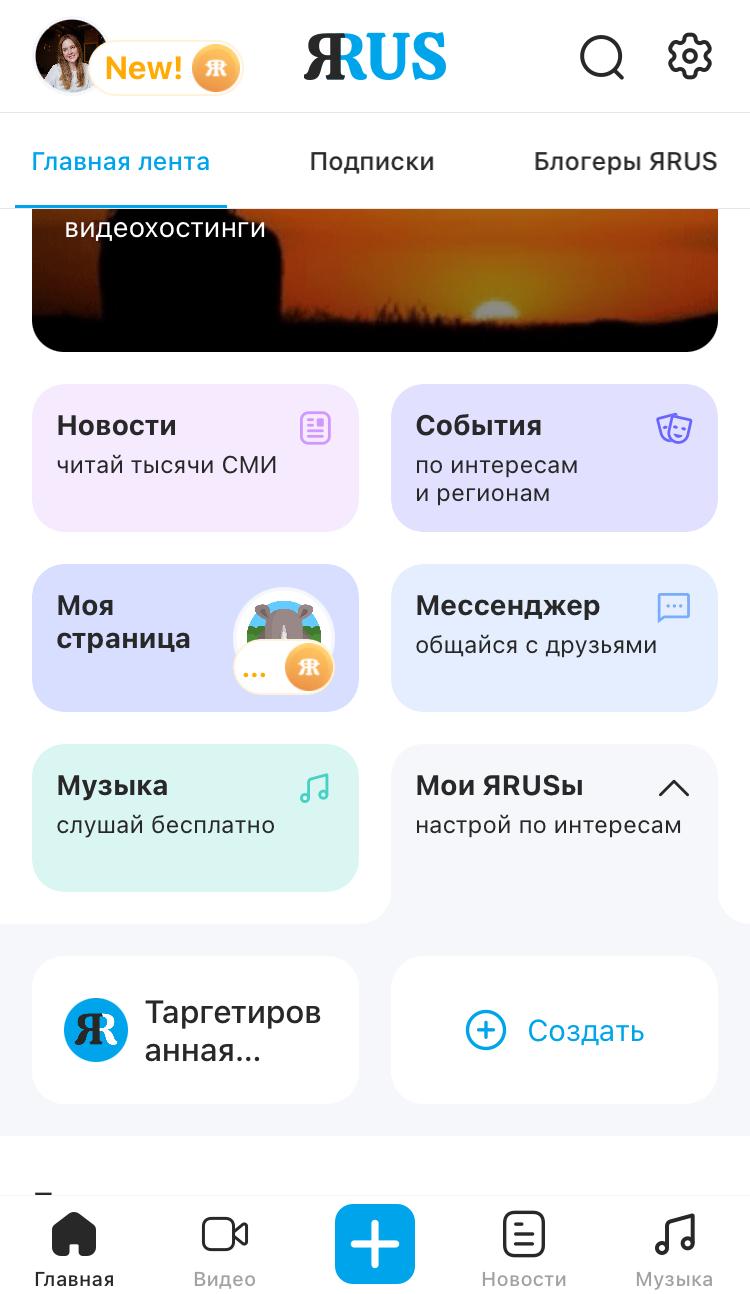Switch to the Блогеры ЯRUS tab
Viewport: 750px width, 1294px height.
pos(625,162)
